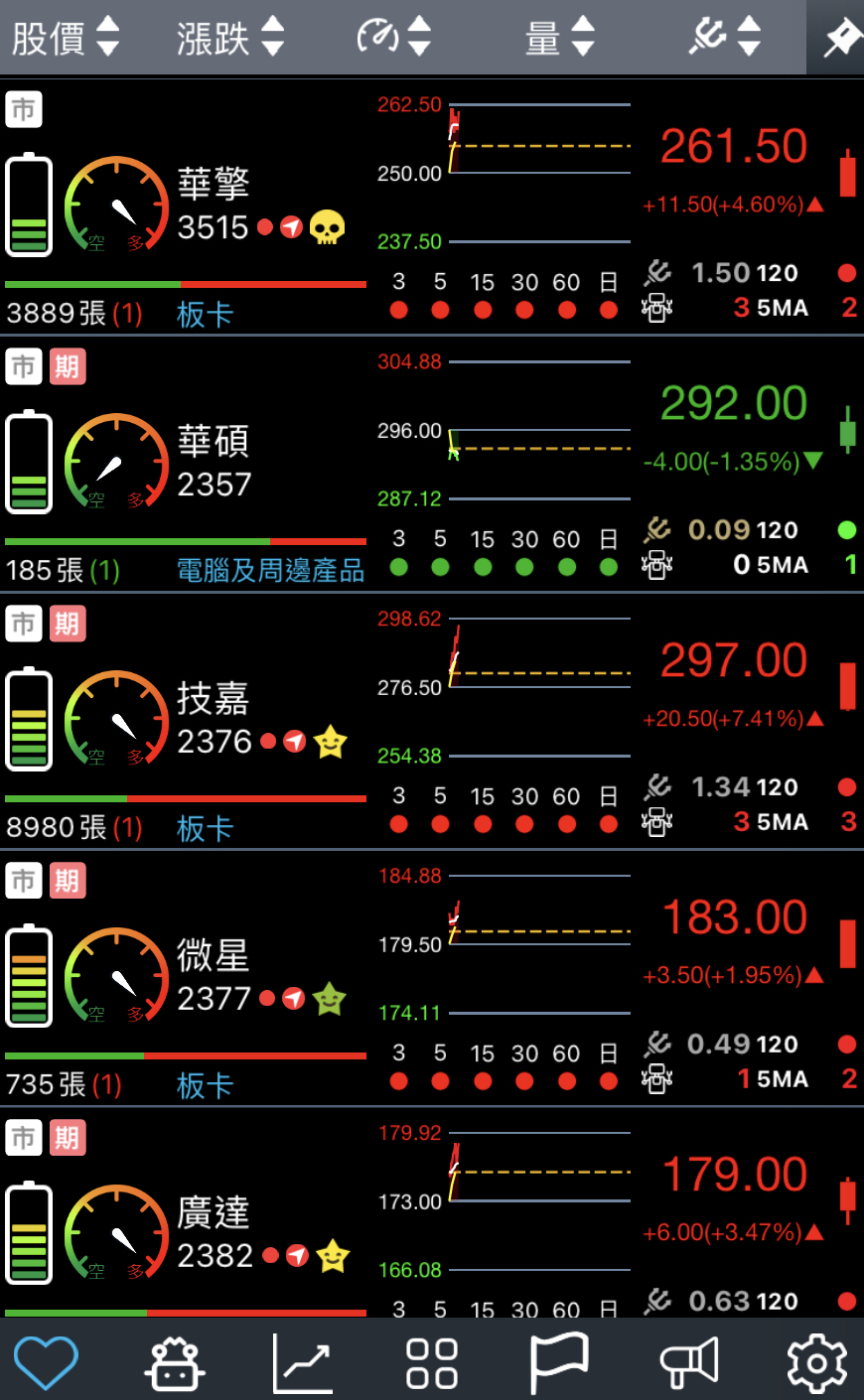
Task: Tap the pin icon in header
Action: click(x=840, y=38)
